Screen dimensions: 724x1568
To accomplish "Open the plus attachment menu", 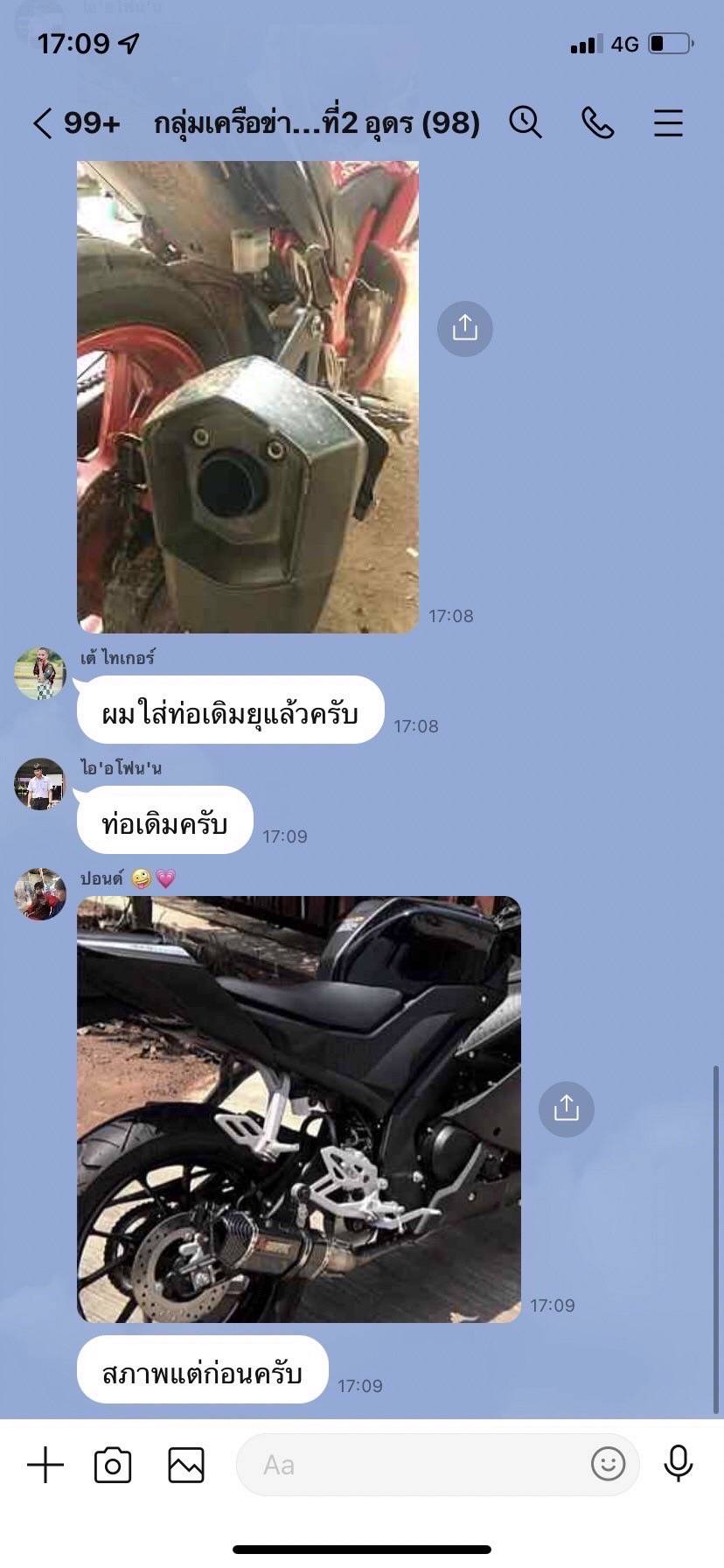I will 45,1465.
